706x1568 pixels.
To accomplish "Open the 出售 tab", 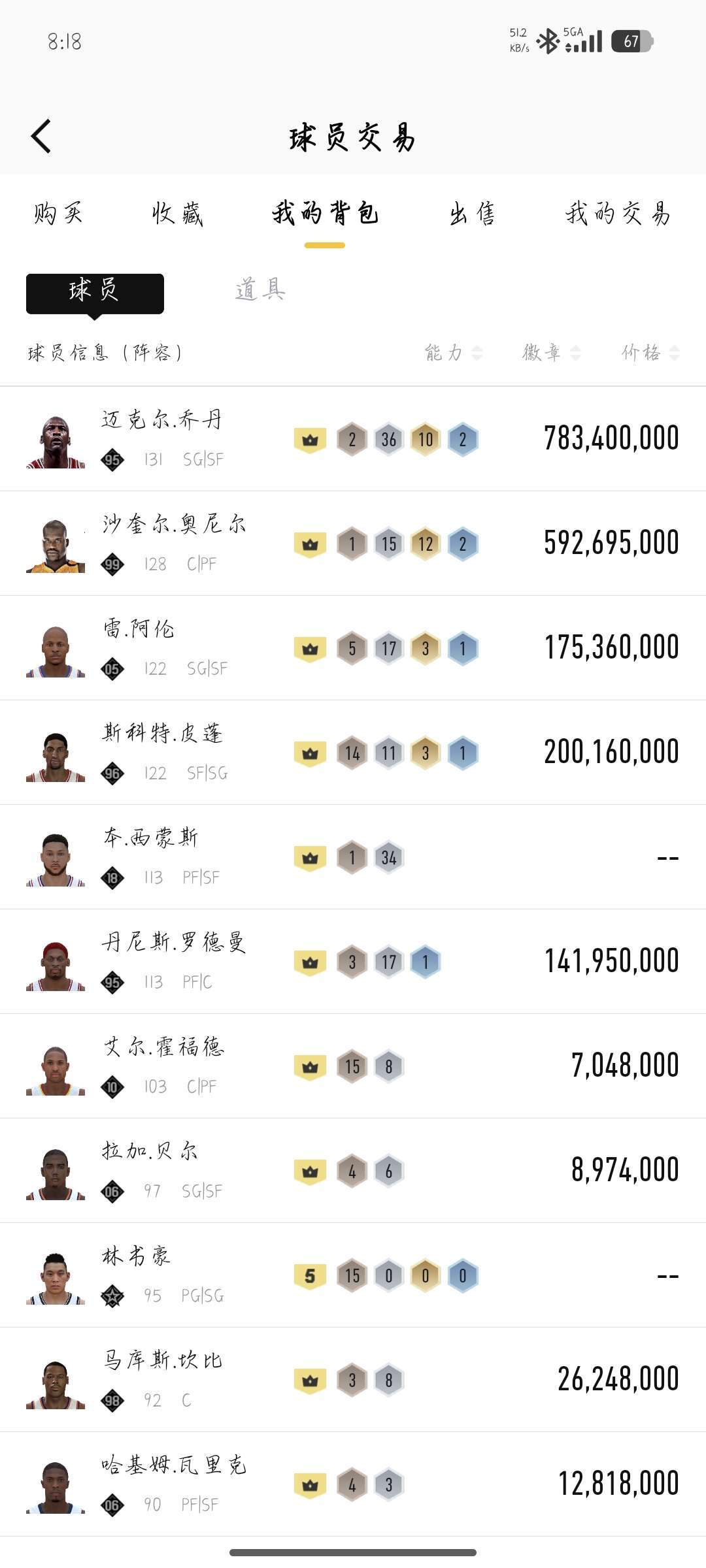I will tap(472, 214).
